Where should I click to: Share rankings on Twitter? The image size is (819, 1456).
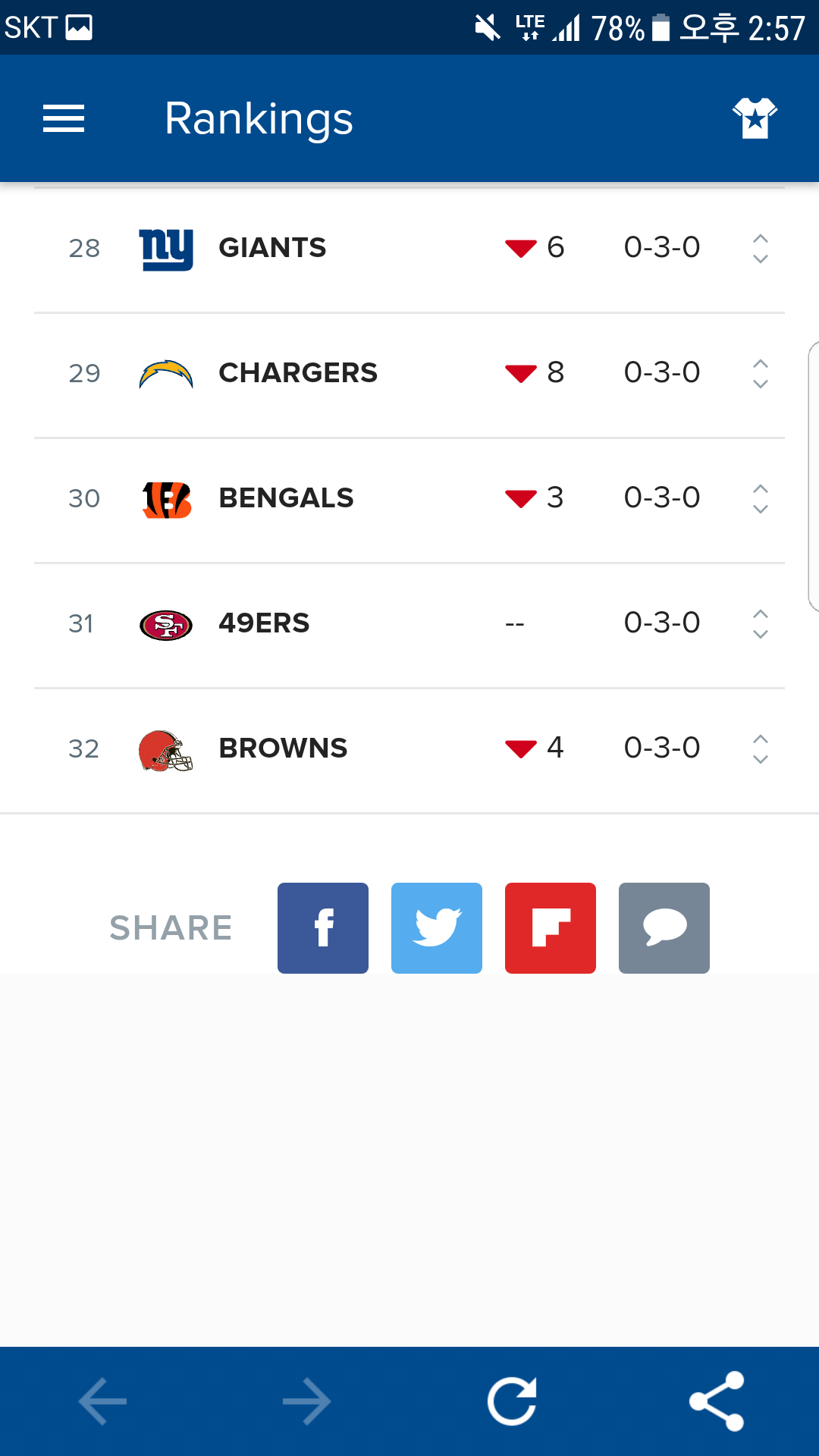[437, 928]
